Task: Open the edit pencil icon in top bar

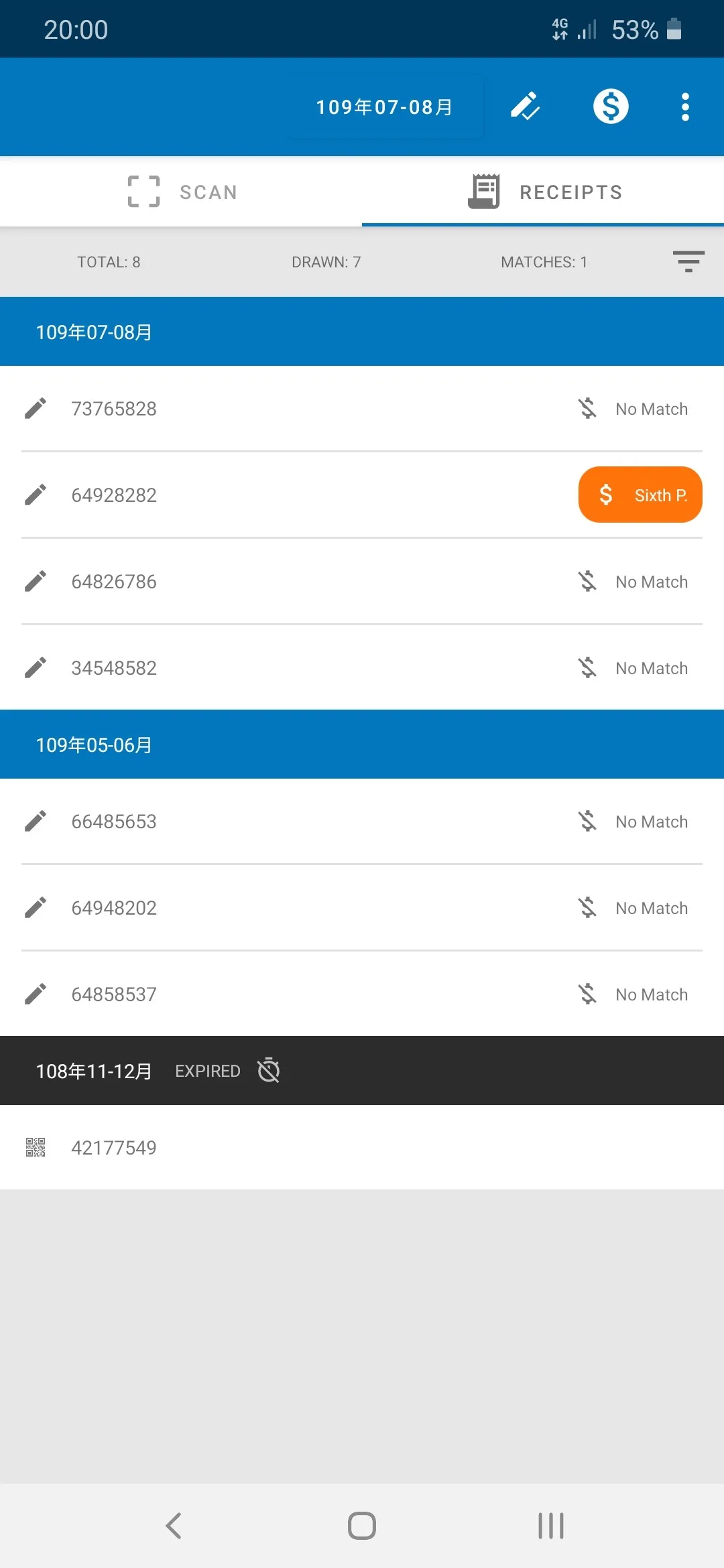Action: tap(526, 107)
